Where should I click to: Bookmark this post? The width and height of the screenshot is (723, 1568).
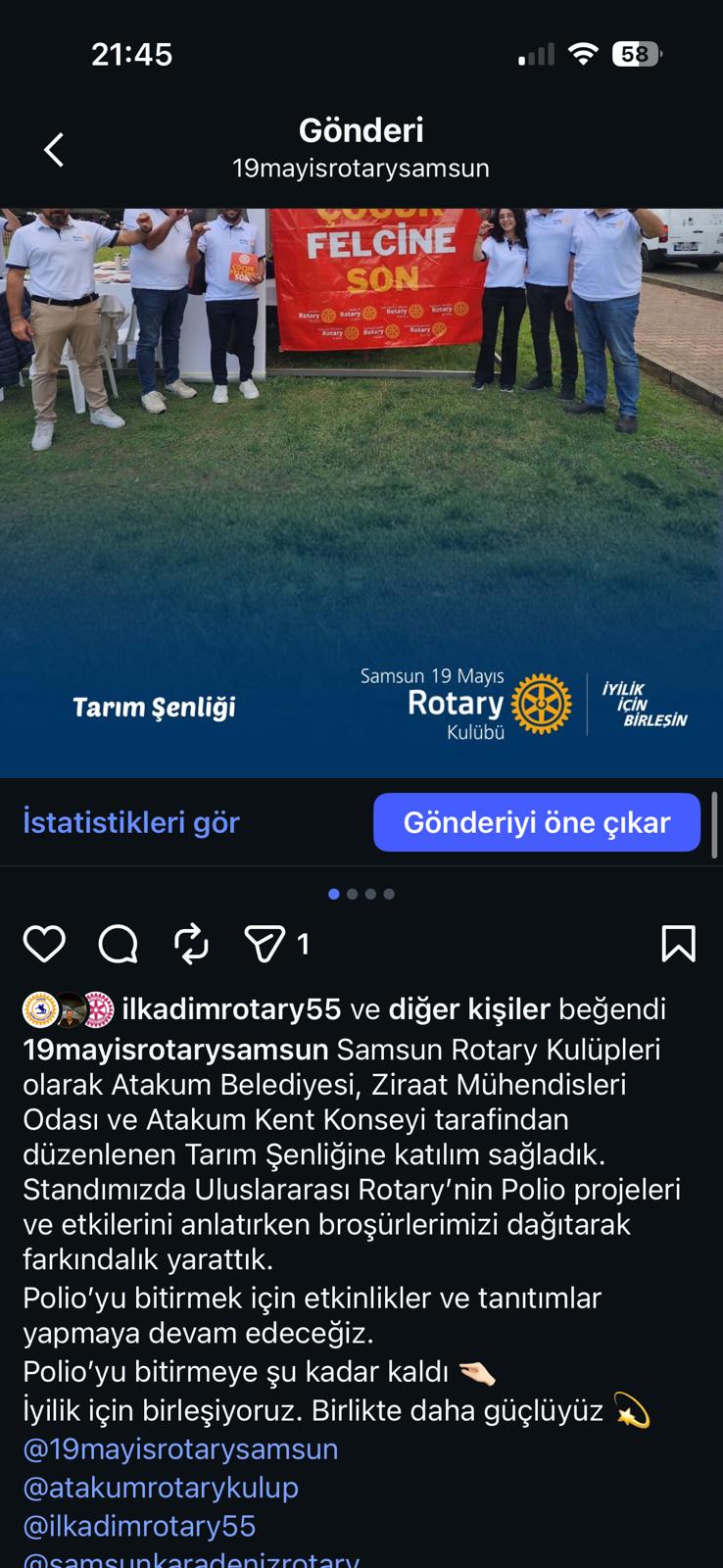pos(678,944)
